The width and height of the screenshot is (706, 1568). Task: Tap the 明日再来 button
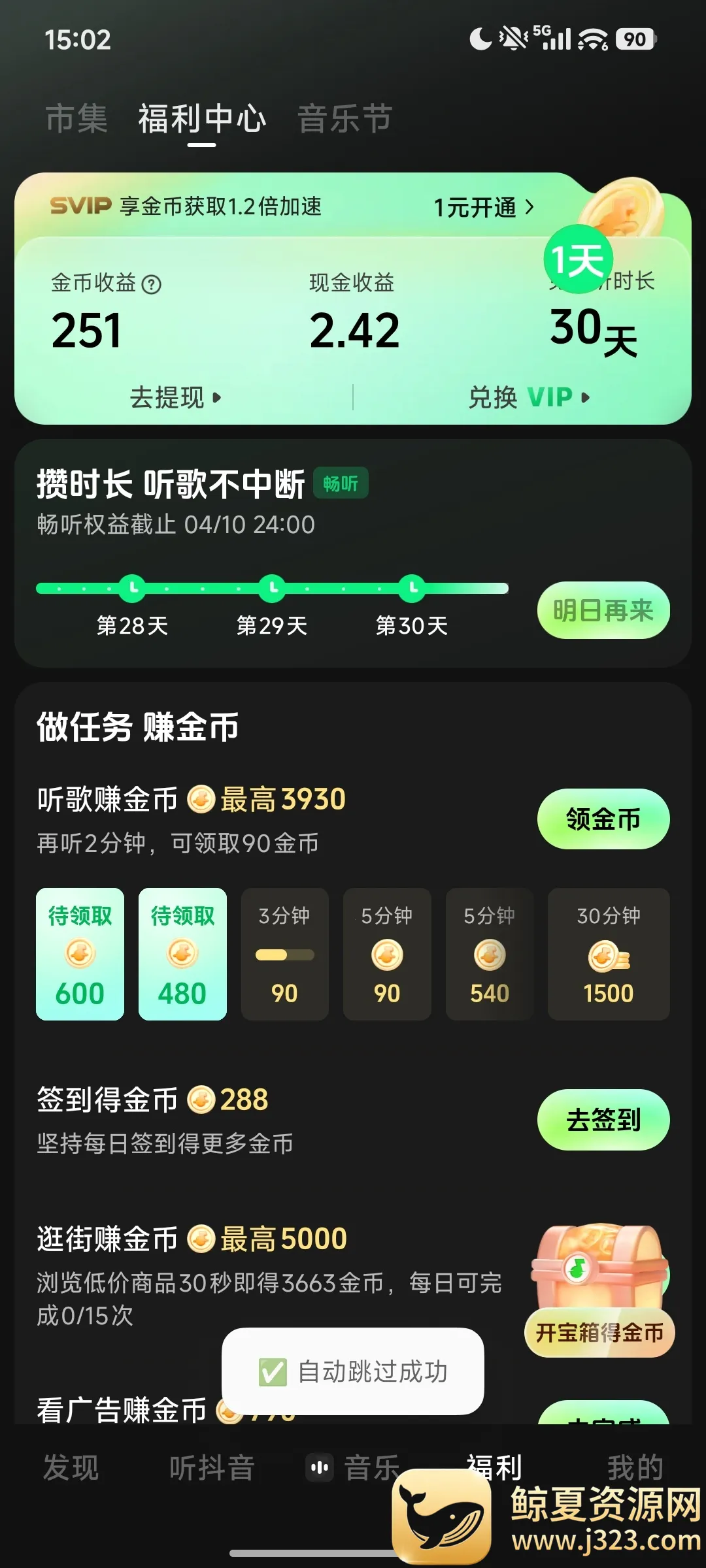point(603,611)
